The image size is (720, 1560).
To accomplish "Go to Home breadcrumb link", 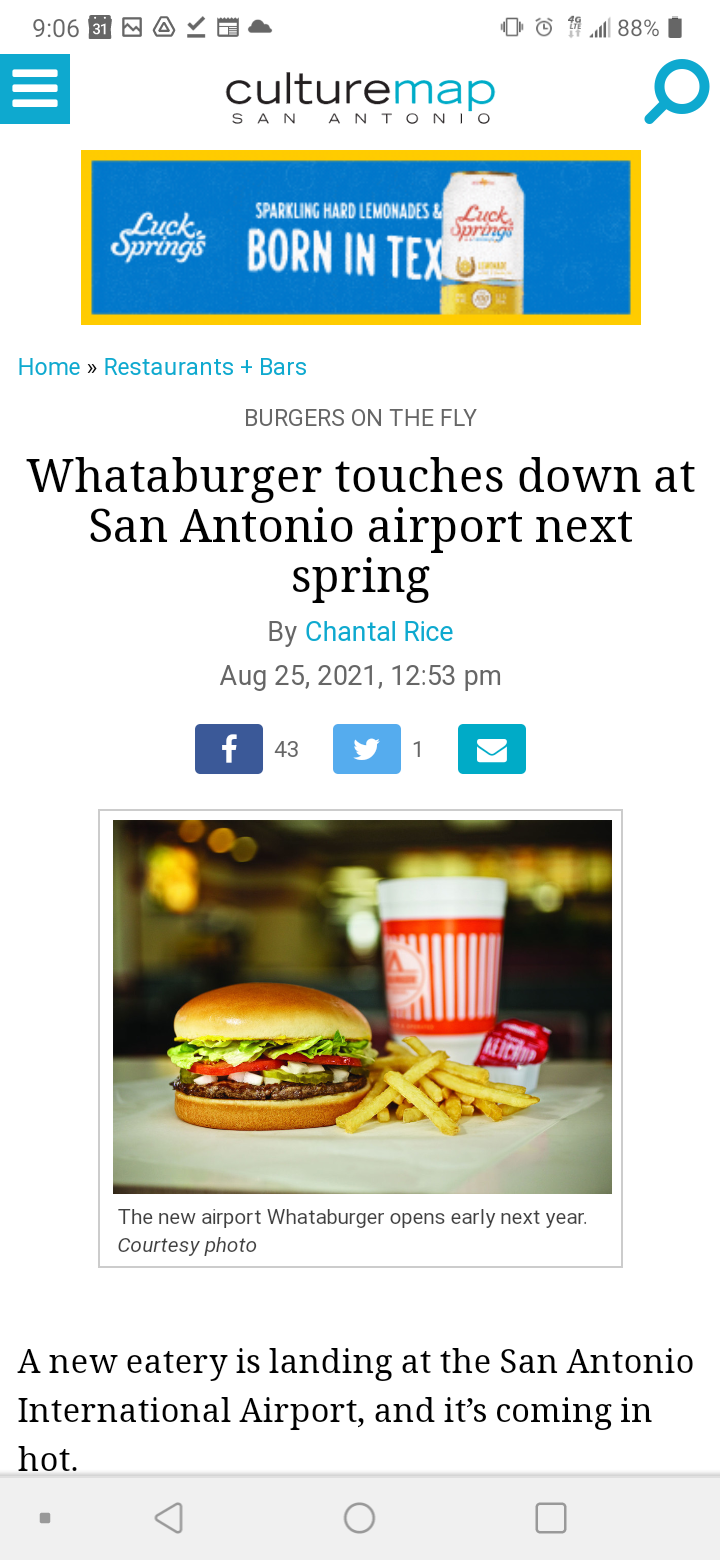I will coord(49,367).
